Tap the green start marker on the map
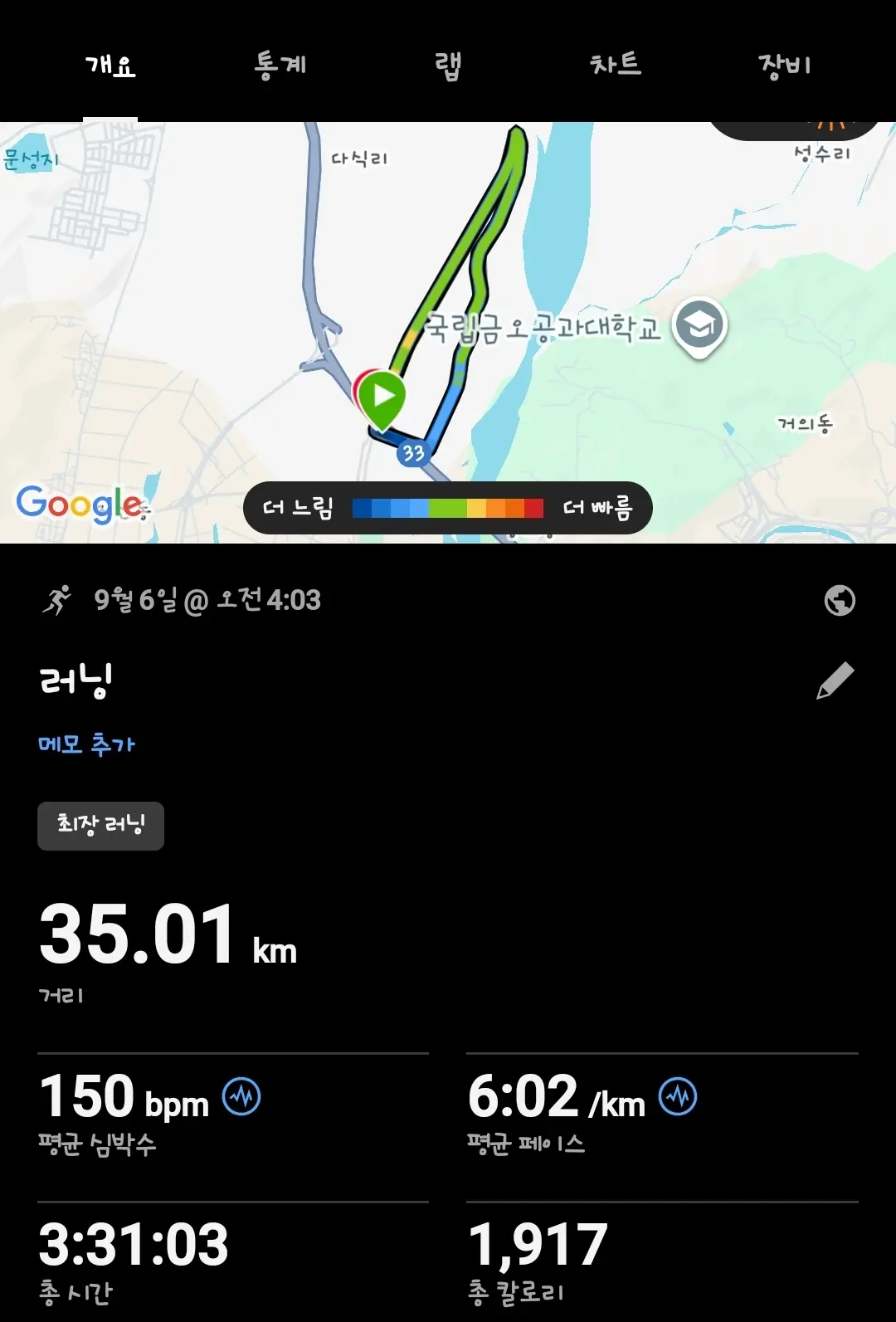 tap(382, 398)
